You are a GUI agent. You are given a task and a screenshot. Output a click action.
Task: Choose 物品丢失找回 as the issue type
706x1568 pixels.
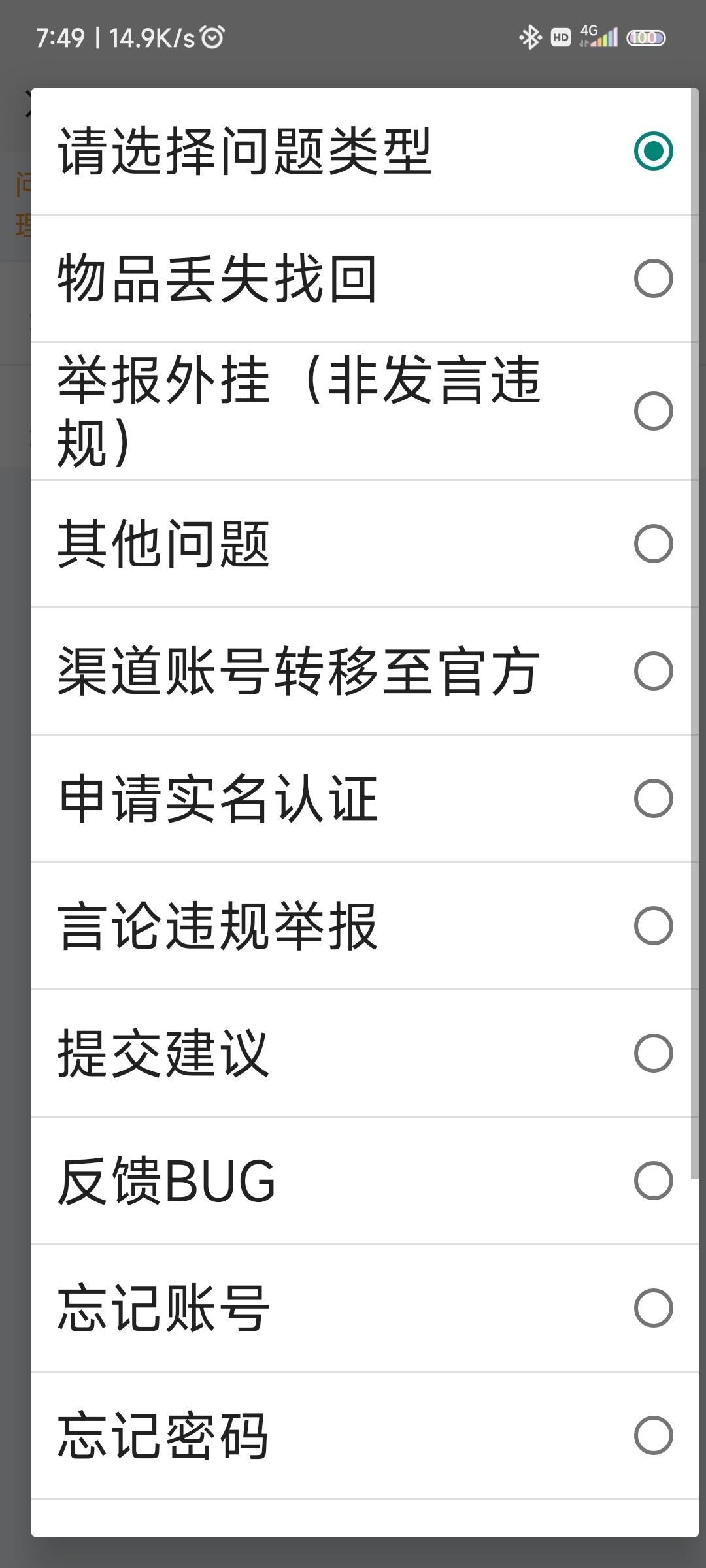[x=365, y=278]
